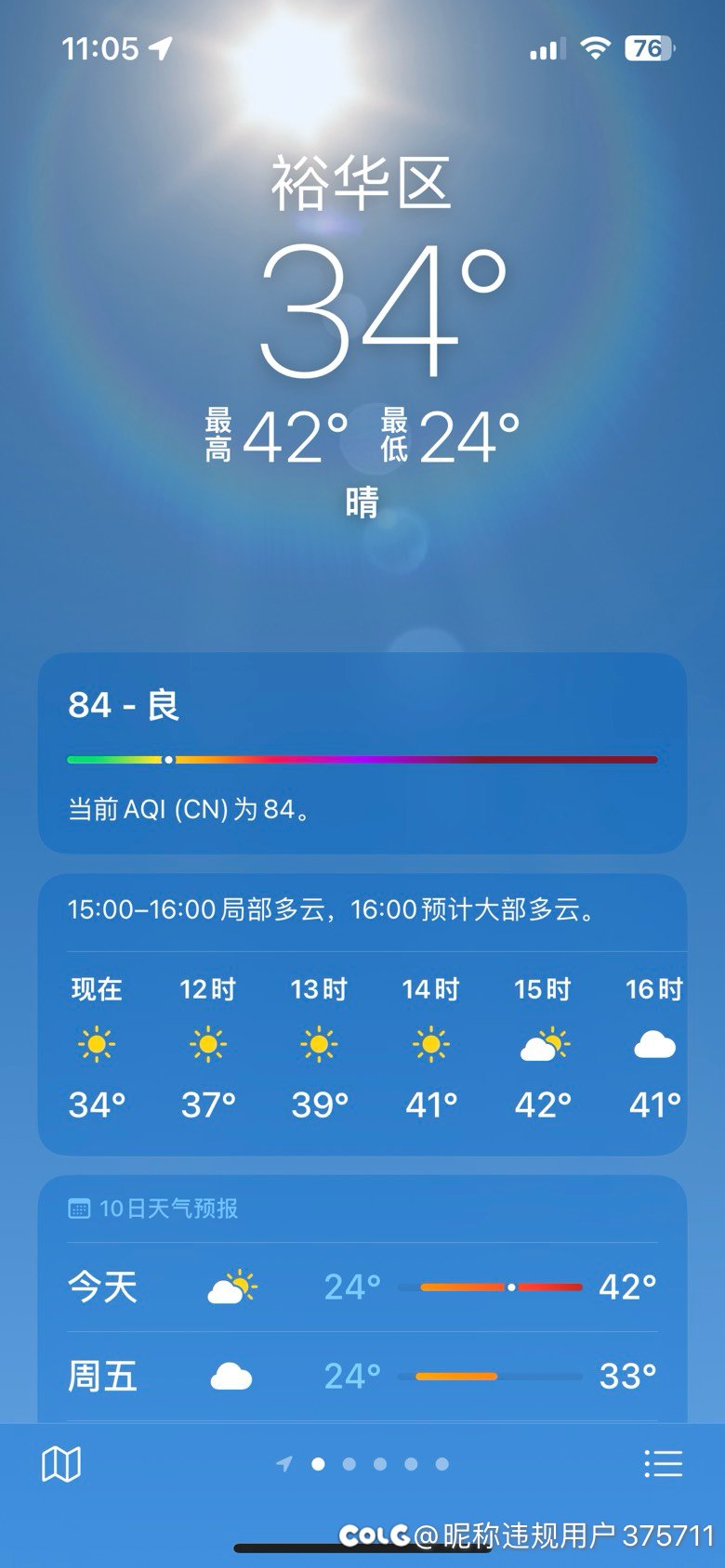725x1568 pixels.
Task: Open today's forecast row 今天
Action: (x=362, y=1287)
